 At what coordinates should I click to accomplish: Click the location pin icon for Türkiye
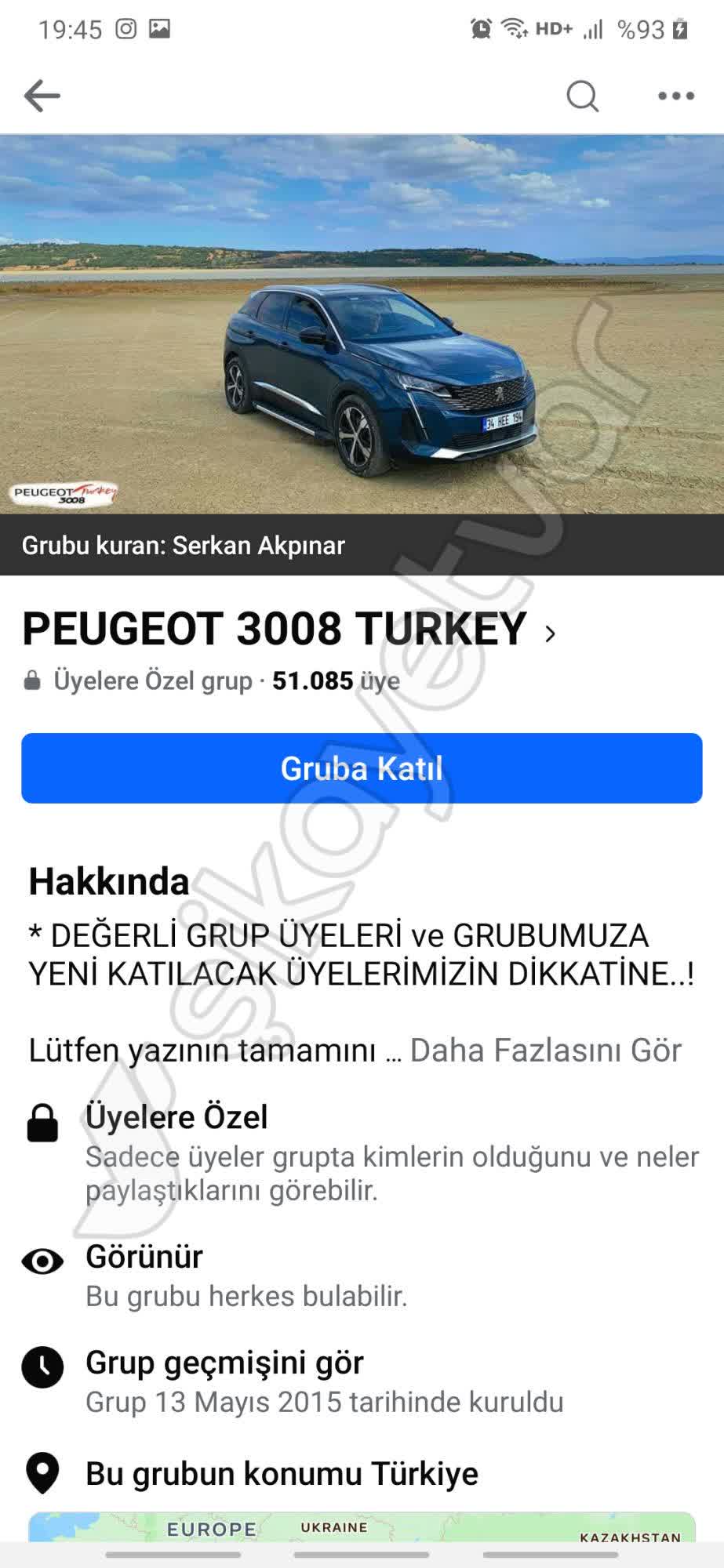pos(42,1474)
